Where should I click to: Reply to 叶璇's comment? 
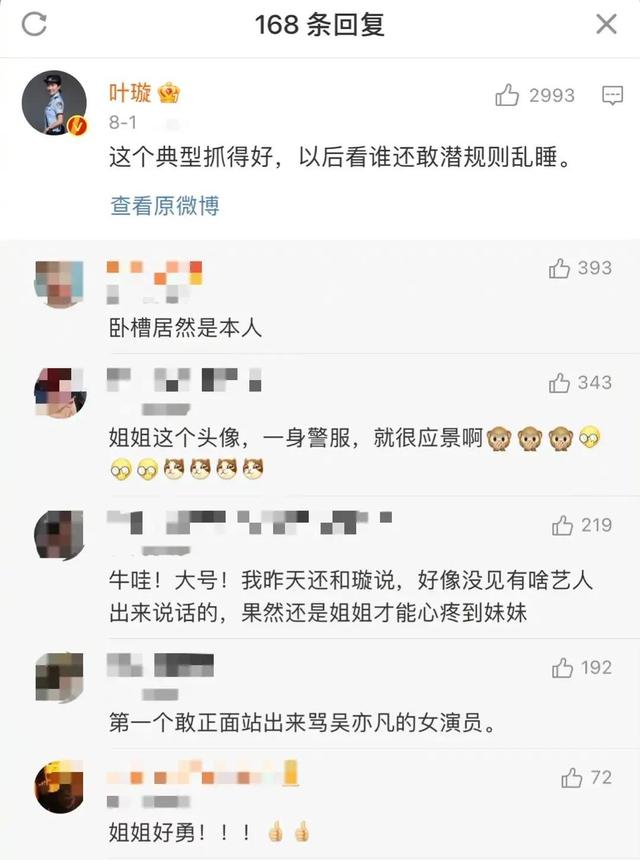(612, 95)
